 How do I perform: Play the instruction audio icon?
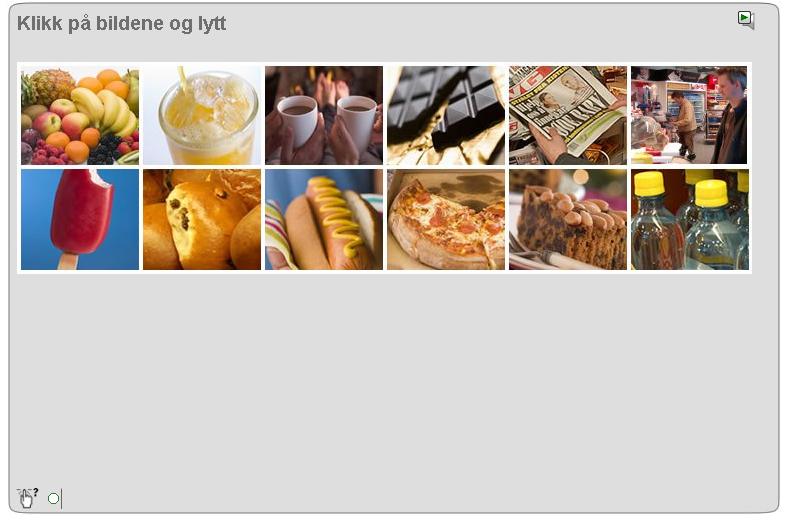tap(745, 19)
